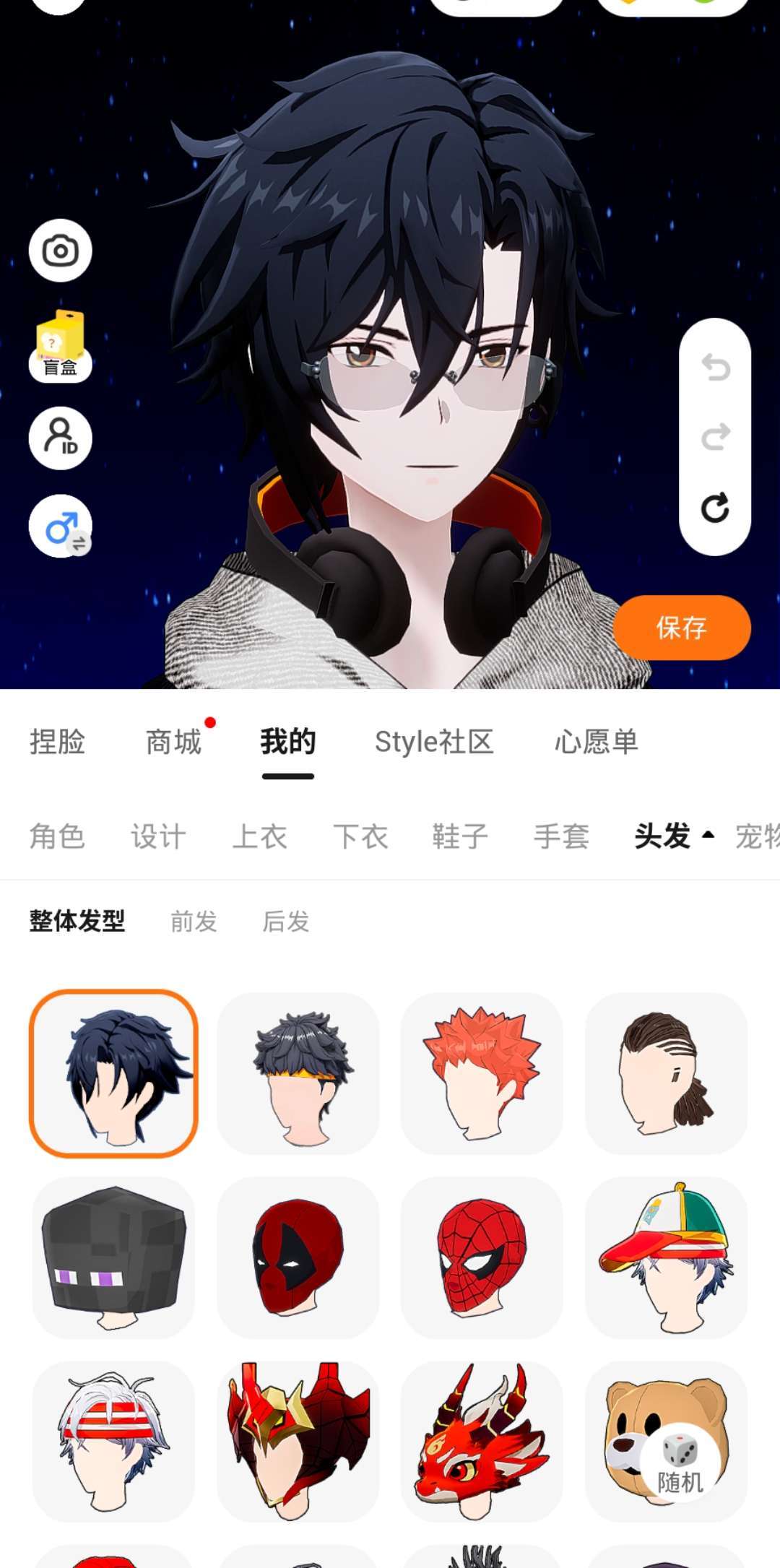Redo the change
Screen dimensions: 780x1568
point(715,437)
